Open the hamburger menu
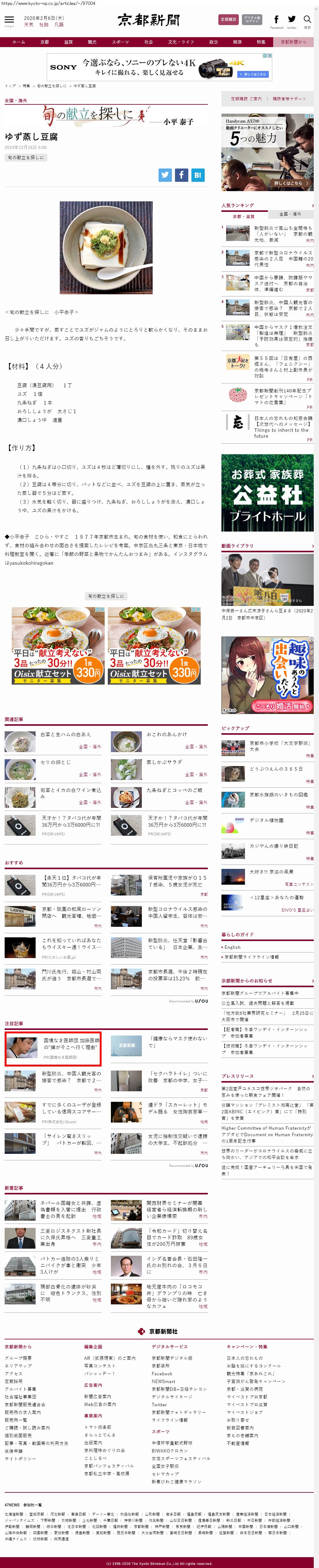The image size is (319, 1568). [x=9, y=20]
